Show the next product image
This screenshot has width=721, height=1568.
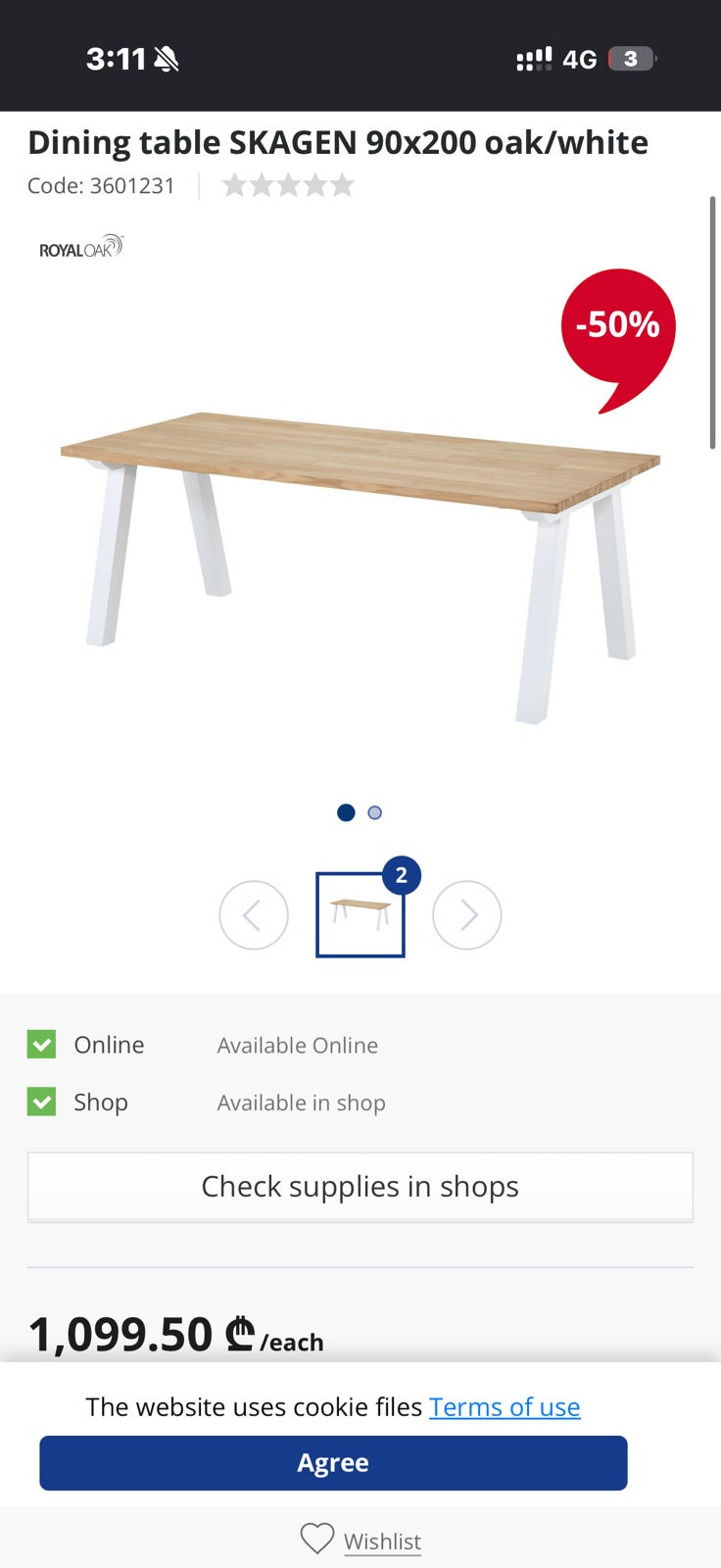click(467, 915)
